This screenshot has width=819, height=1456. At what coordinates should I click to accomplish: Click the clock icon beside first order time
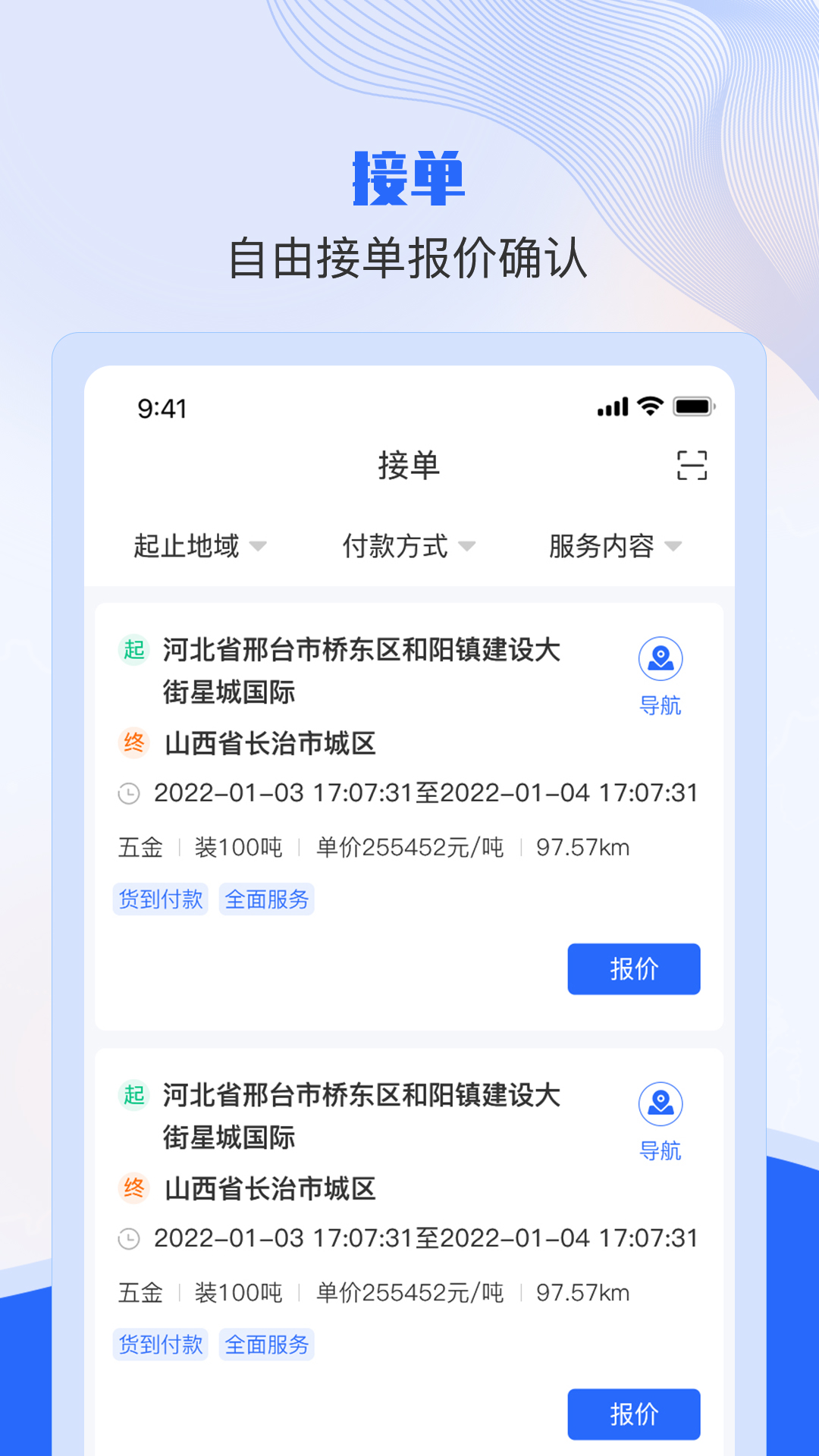click(130, 793)
